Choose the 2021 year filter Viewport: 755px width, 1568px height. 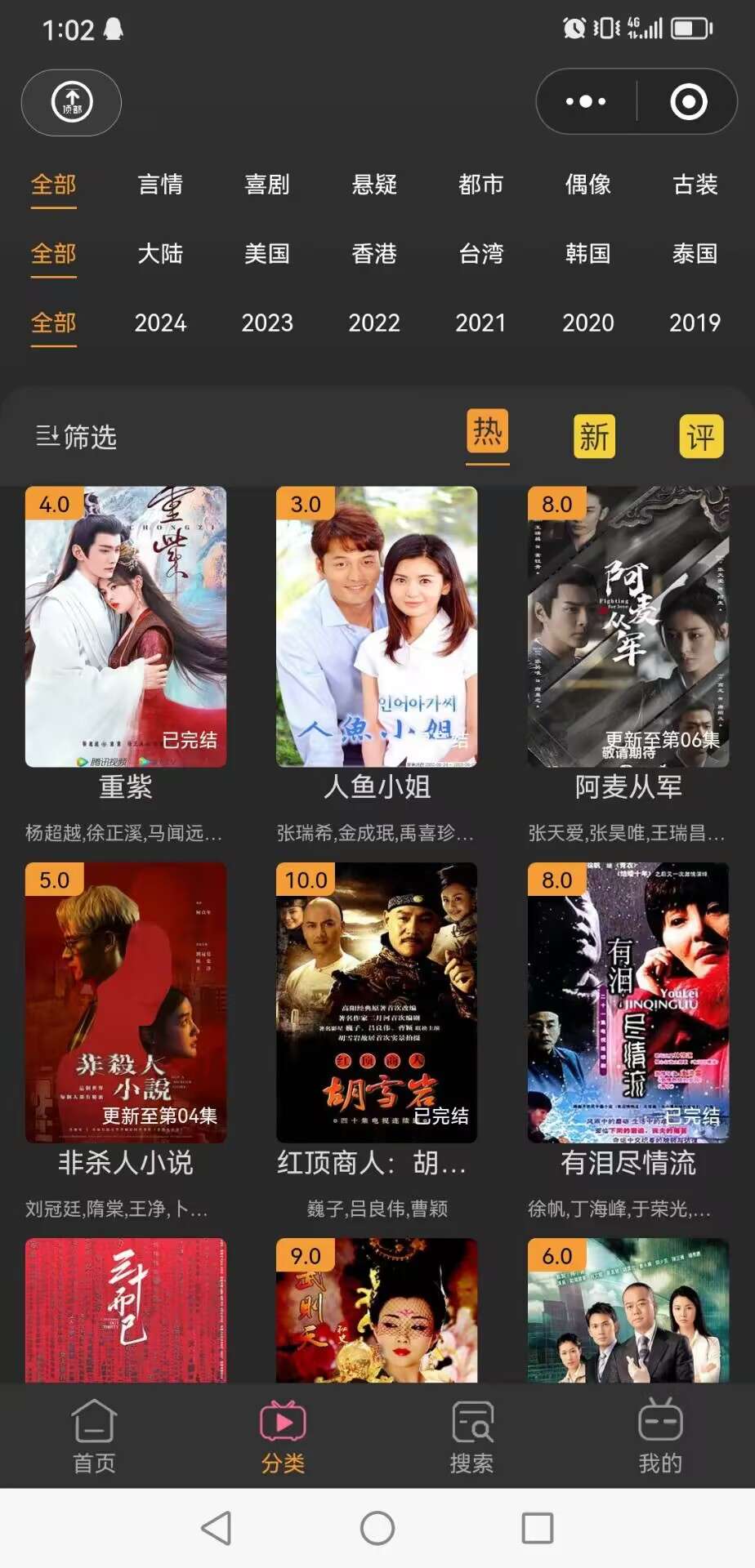[480, 323]
